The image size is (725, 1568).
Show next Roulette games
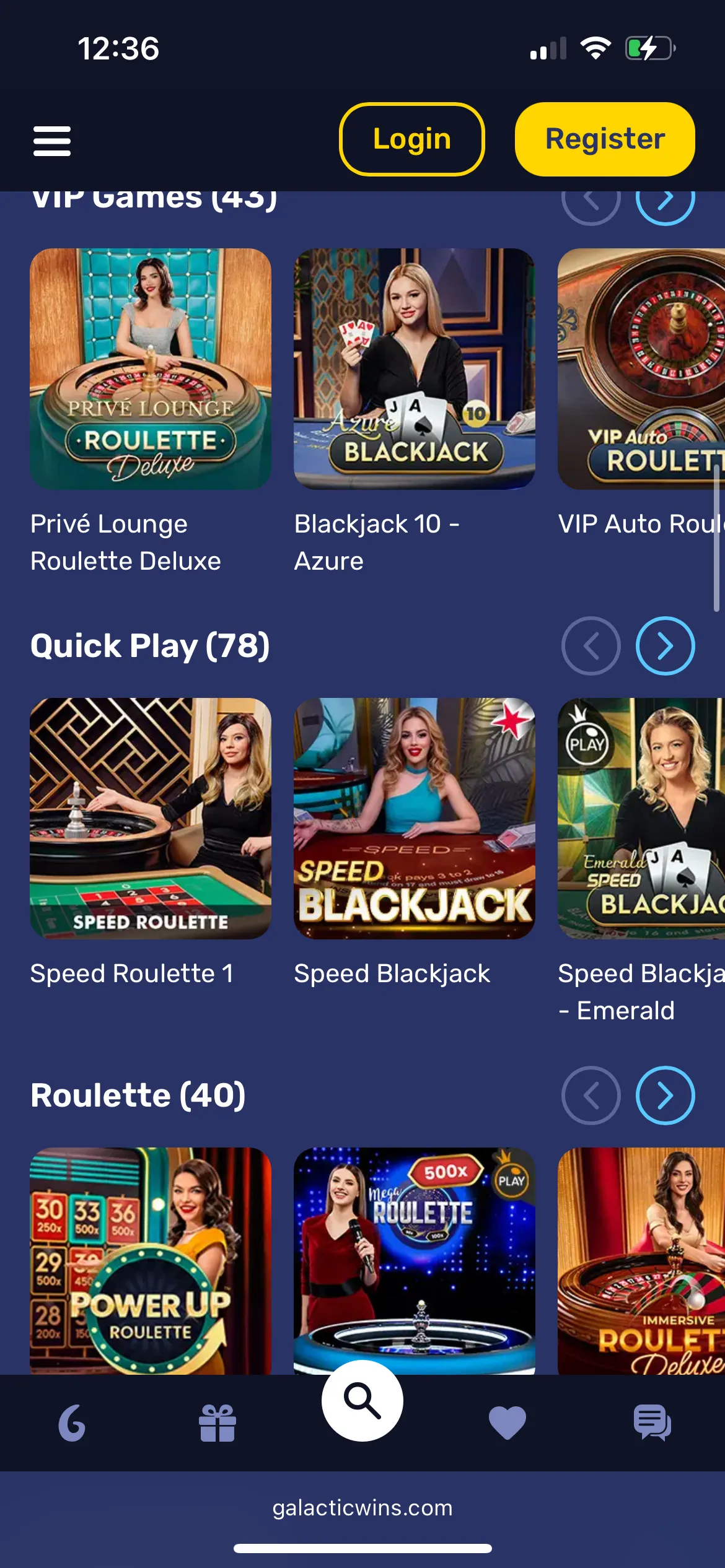[665, 1095]
